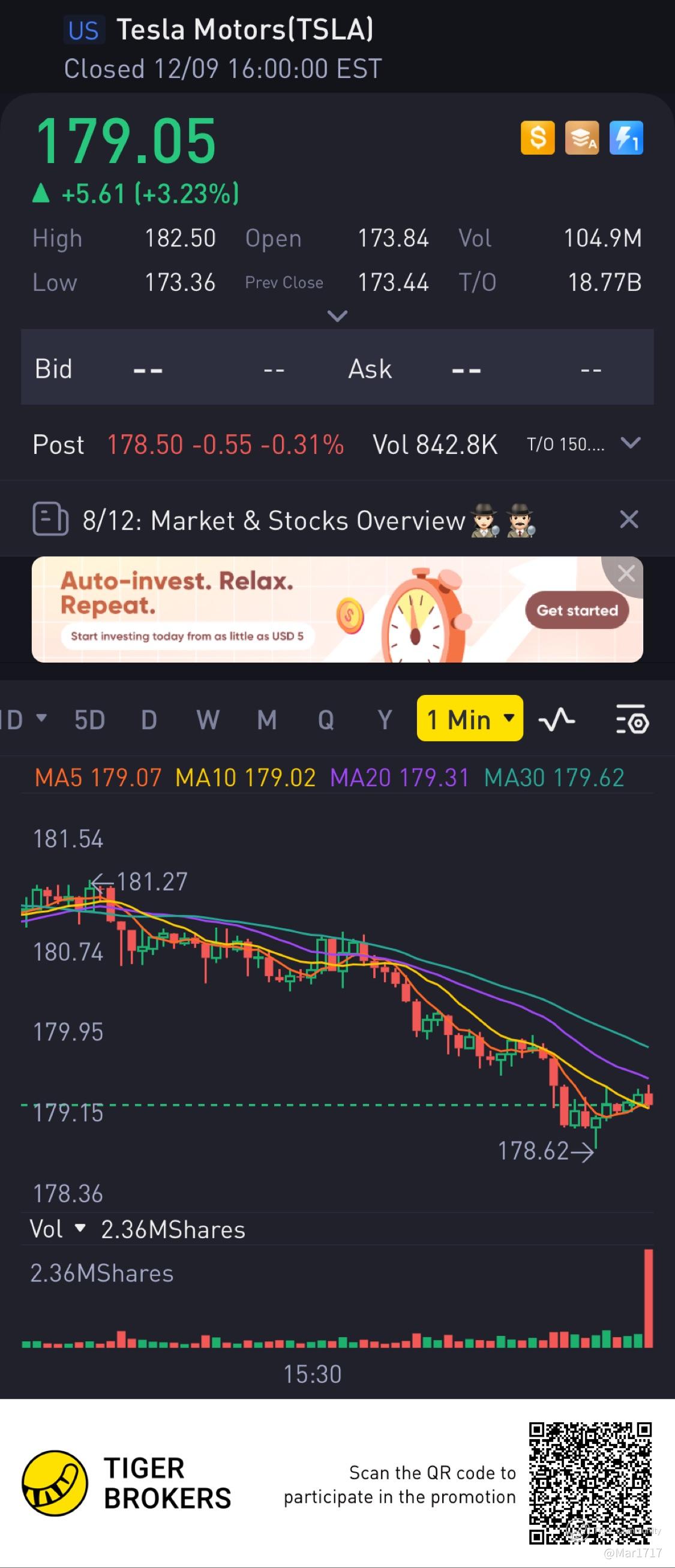Screen dimensions: 675x1568
Task: Open 8/12 Market & Stocks Overview article
Action: click(274, 520)
